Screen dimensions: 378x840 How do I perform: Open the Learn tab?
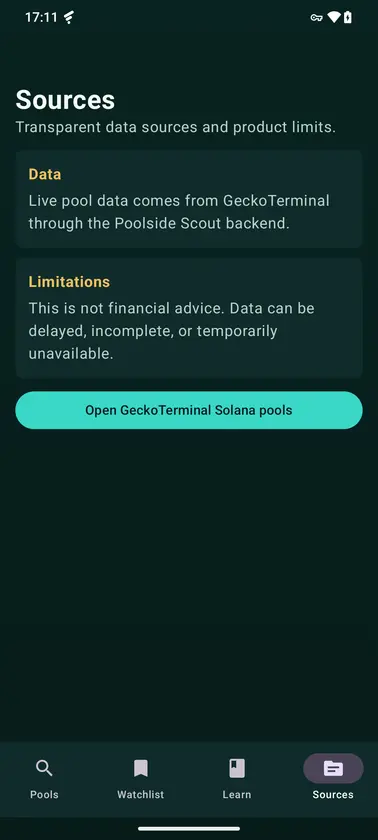pyautogui.click(x=237, y=779)
